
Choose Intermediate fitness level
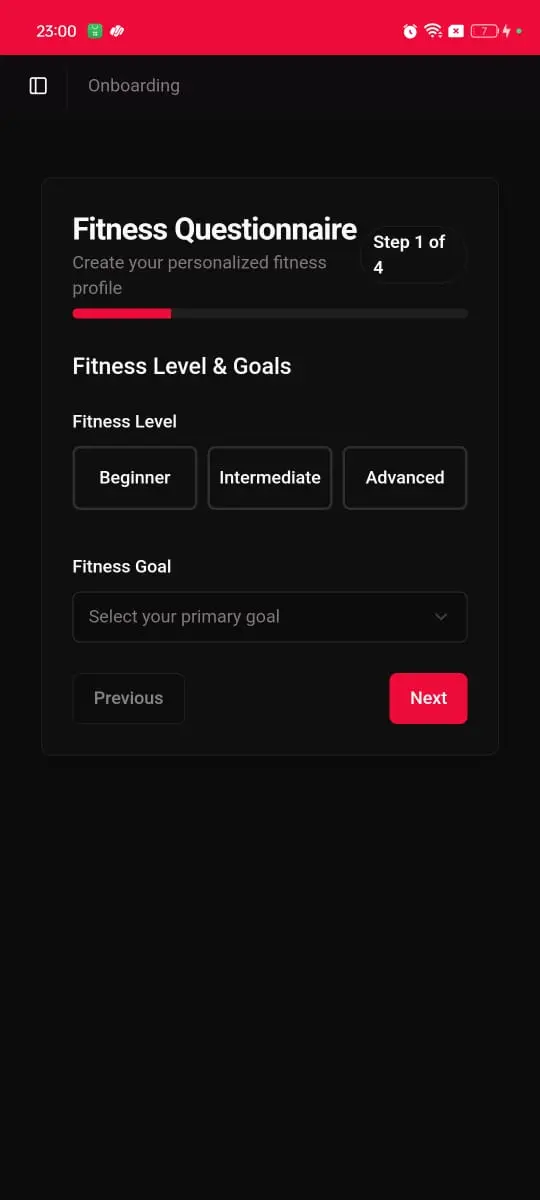click(270, 478)
